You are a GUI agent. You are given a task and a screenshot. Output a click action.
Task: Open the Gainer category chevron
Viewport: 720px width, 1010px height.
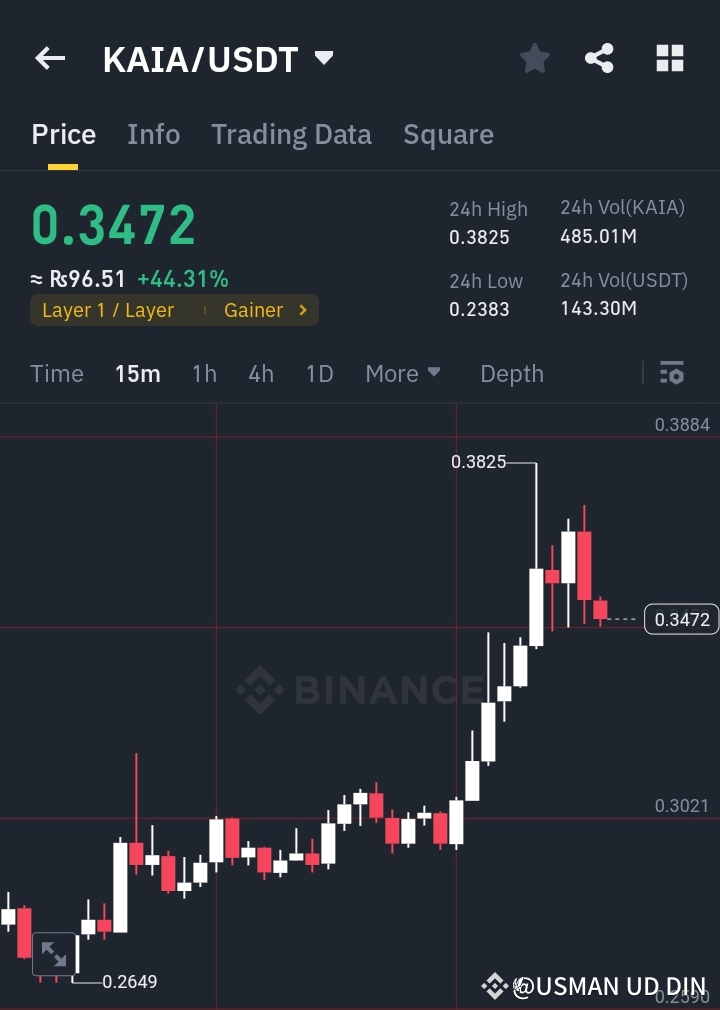pos(302,310)
